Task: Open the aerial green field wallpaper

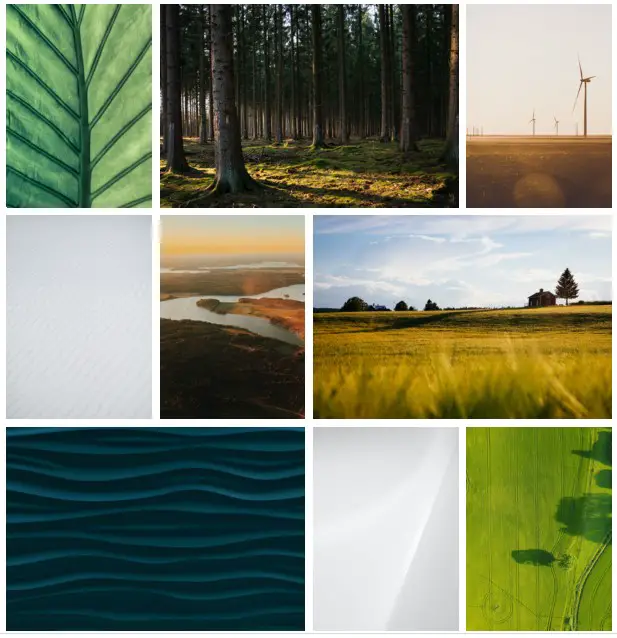Action: coord(538,529)
